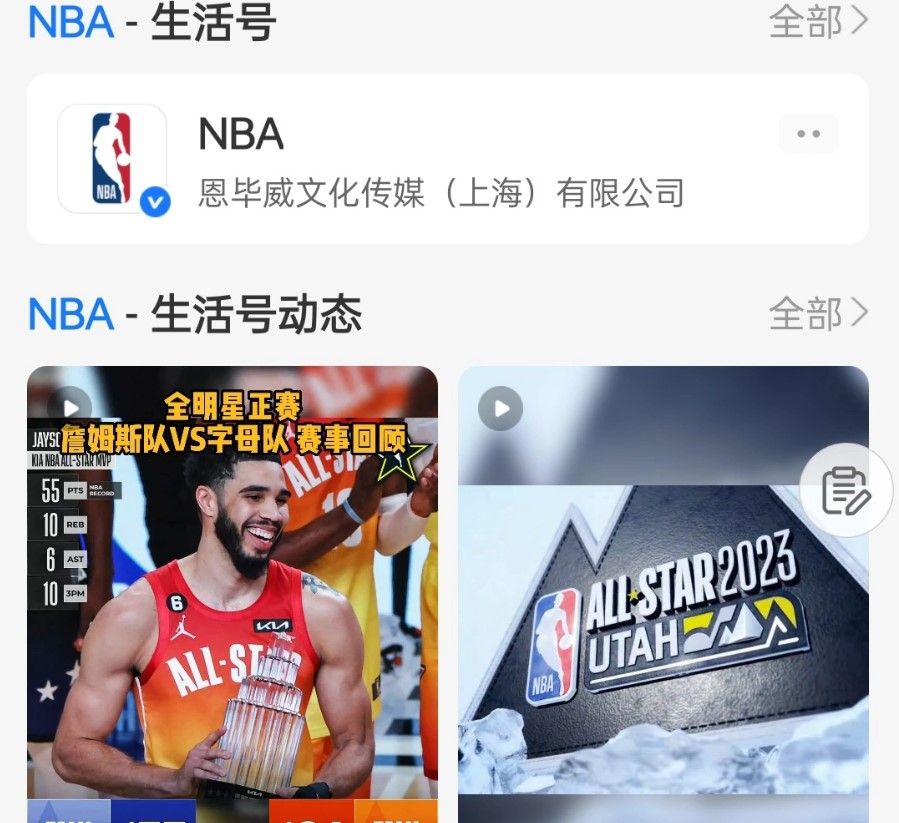
Task: Tap the floating feedback note icon
Action: [x=845, y=491]
